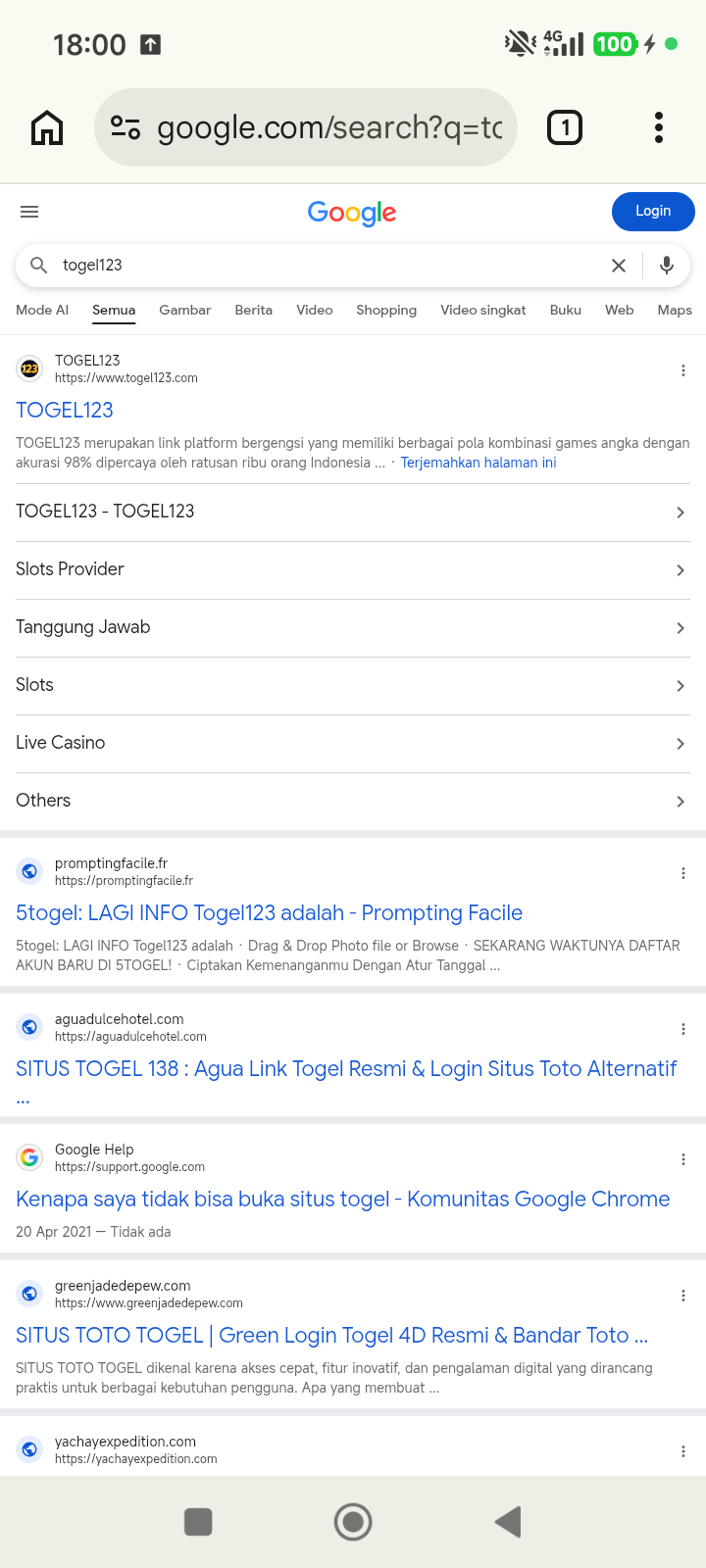
Task: Start voice search with the microphone
Action: click(667, 266)
